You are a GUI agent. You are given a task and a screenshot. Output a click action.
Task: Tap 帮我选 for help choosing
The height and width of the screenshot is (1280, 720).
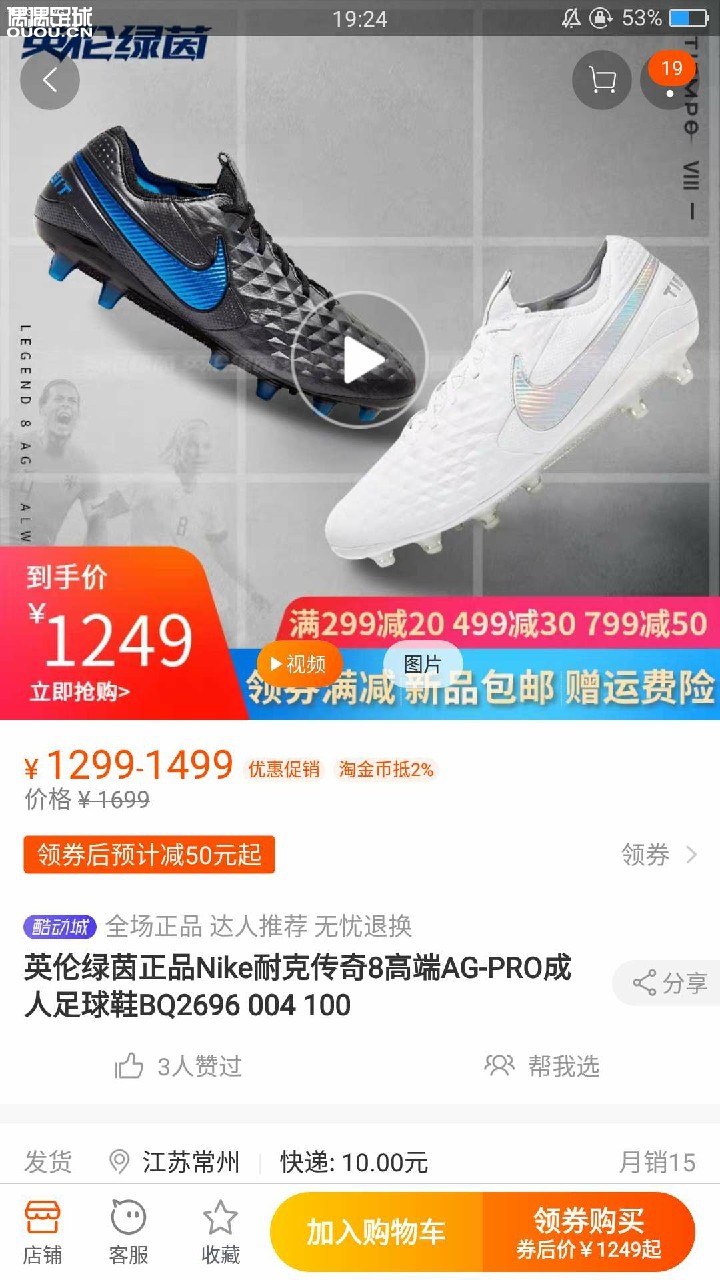point(542,1066)
